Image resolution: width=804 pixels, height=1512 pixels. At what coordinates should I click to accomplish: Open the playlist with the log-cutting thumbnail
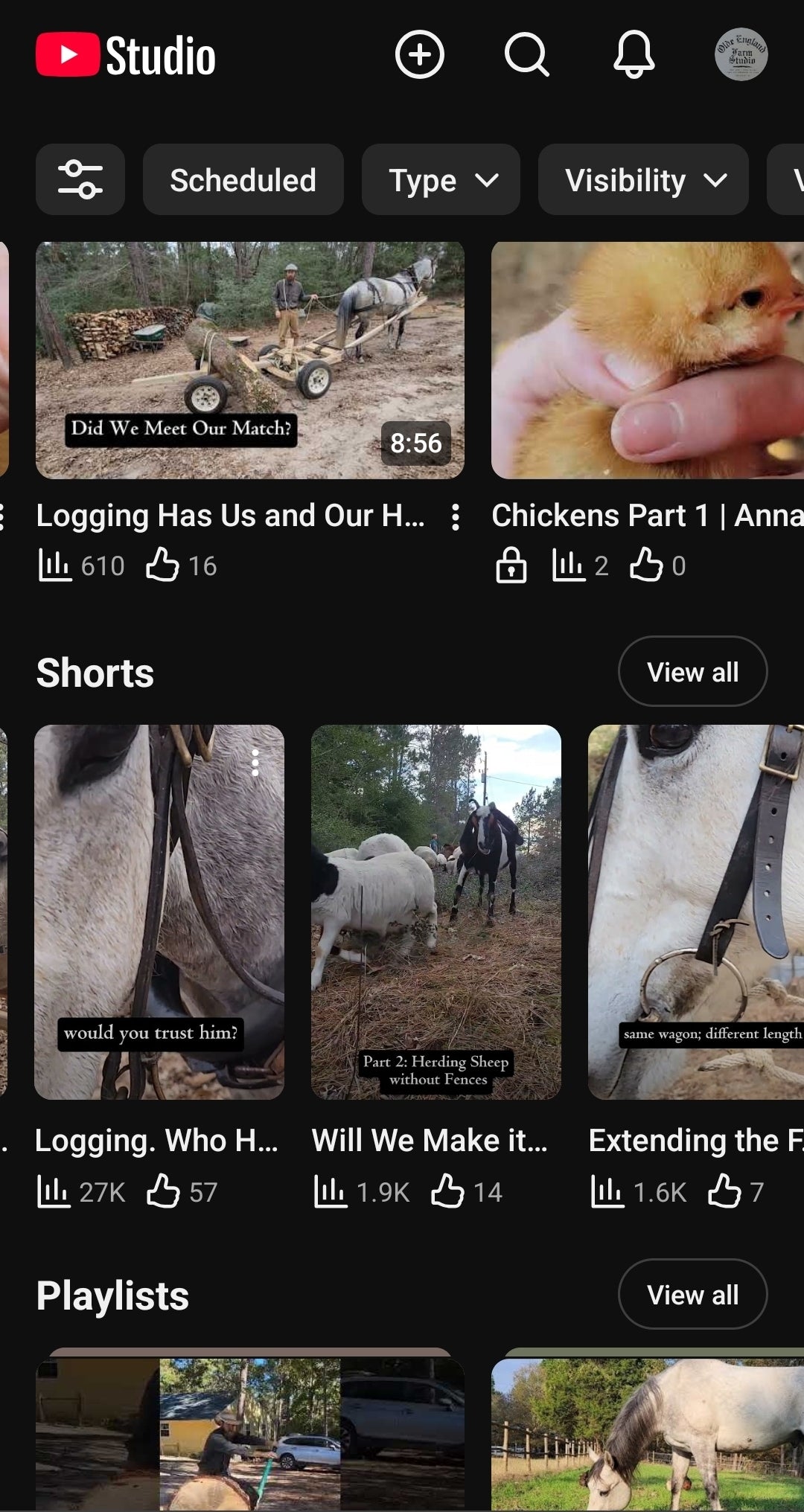[250, 1432]
